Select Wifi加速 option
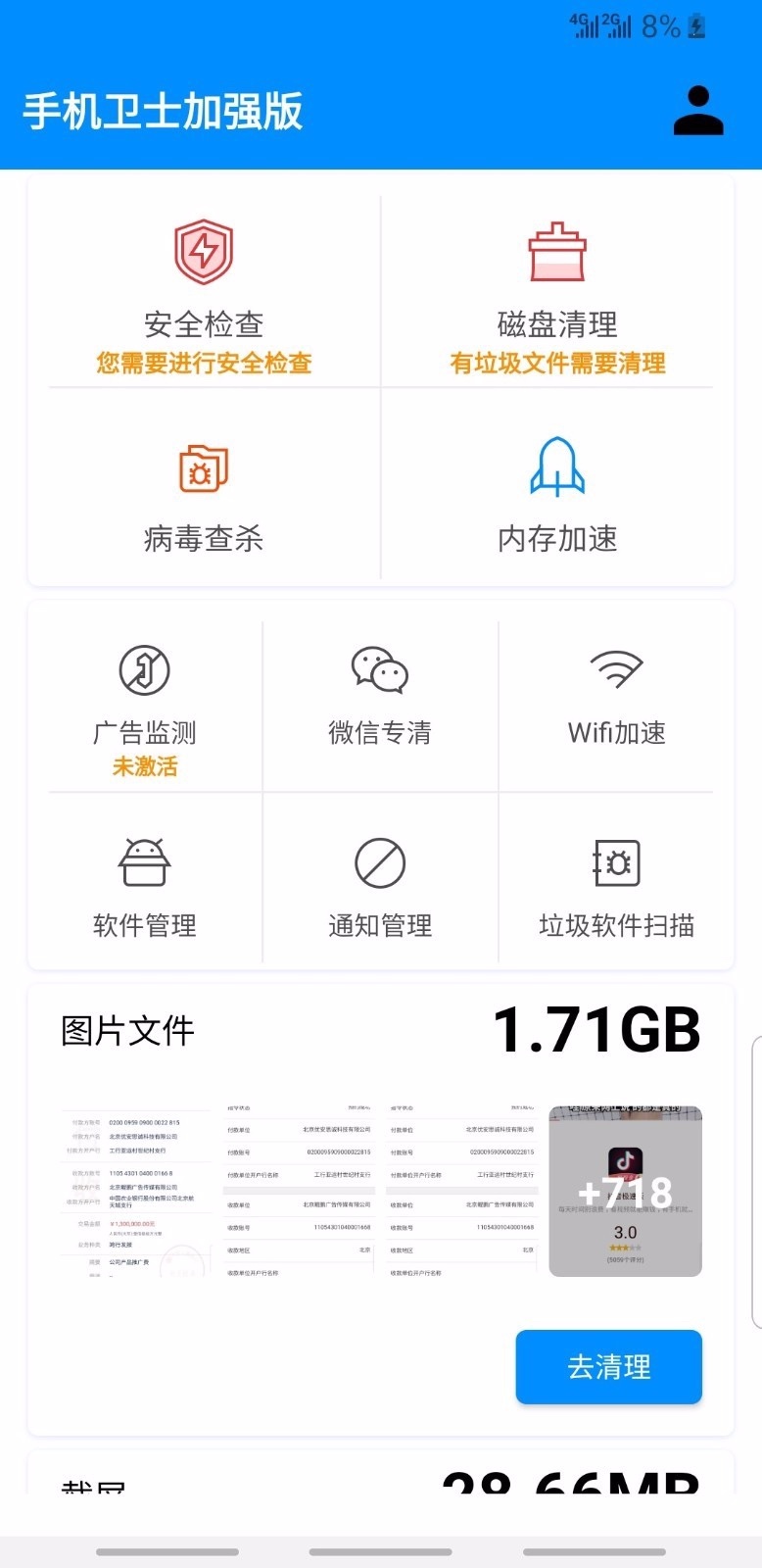762x1568 pixels. (x=616, y=696)
